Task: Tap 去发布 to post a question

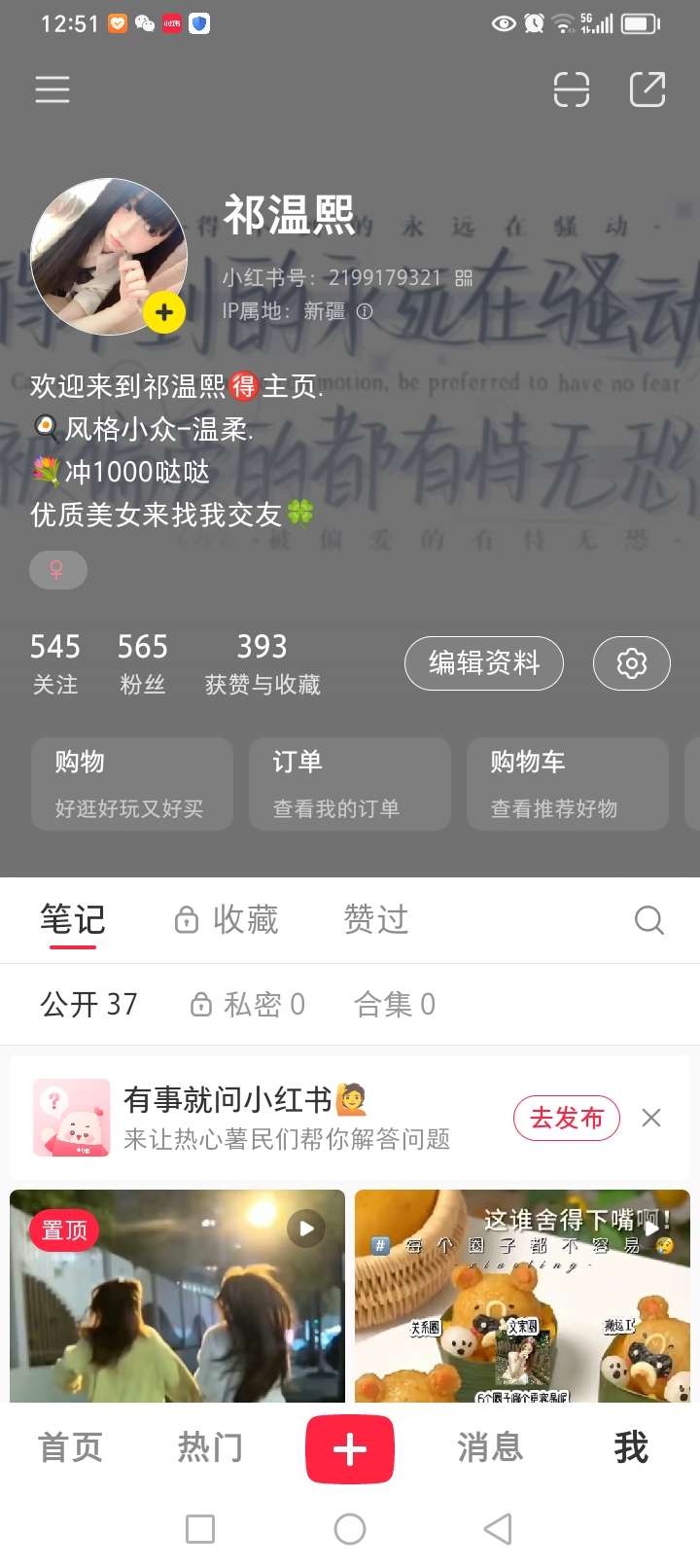Action: click(x=567, y=1118)
